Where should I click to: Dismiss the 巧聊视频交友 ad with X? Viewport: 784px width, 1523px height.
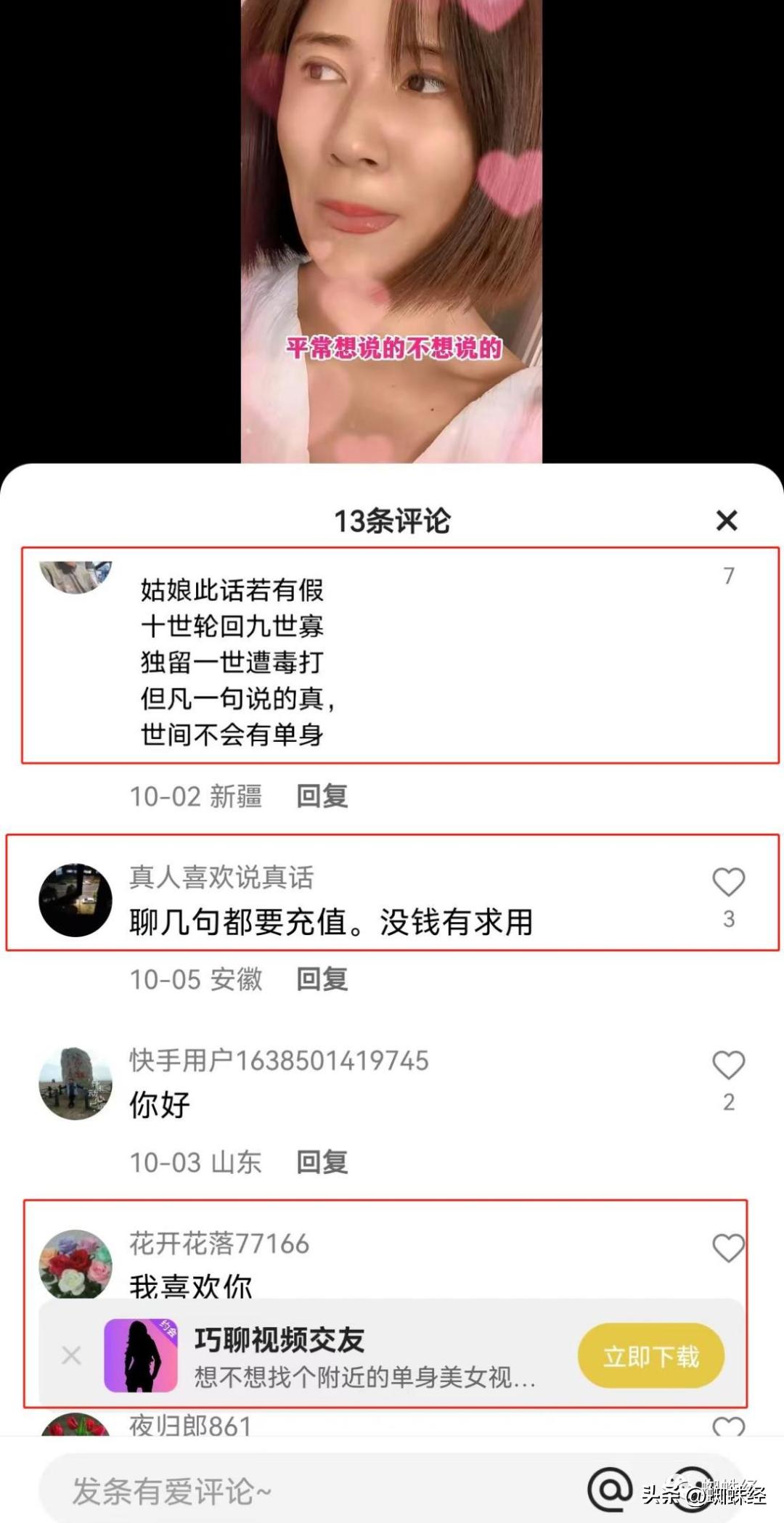coord(70,1355)
